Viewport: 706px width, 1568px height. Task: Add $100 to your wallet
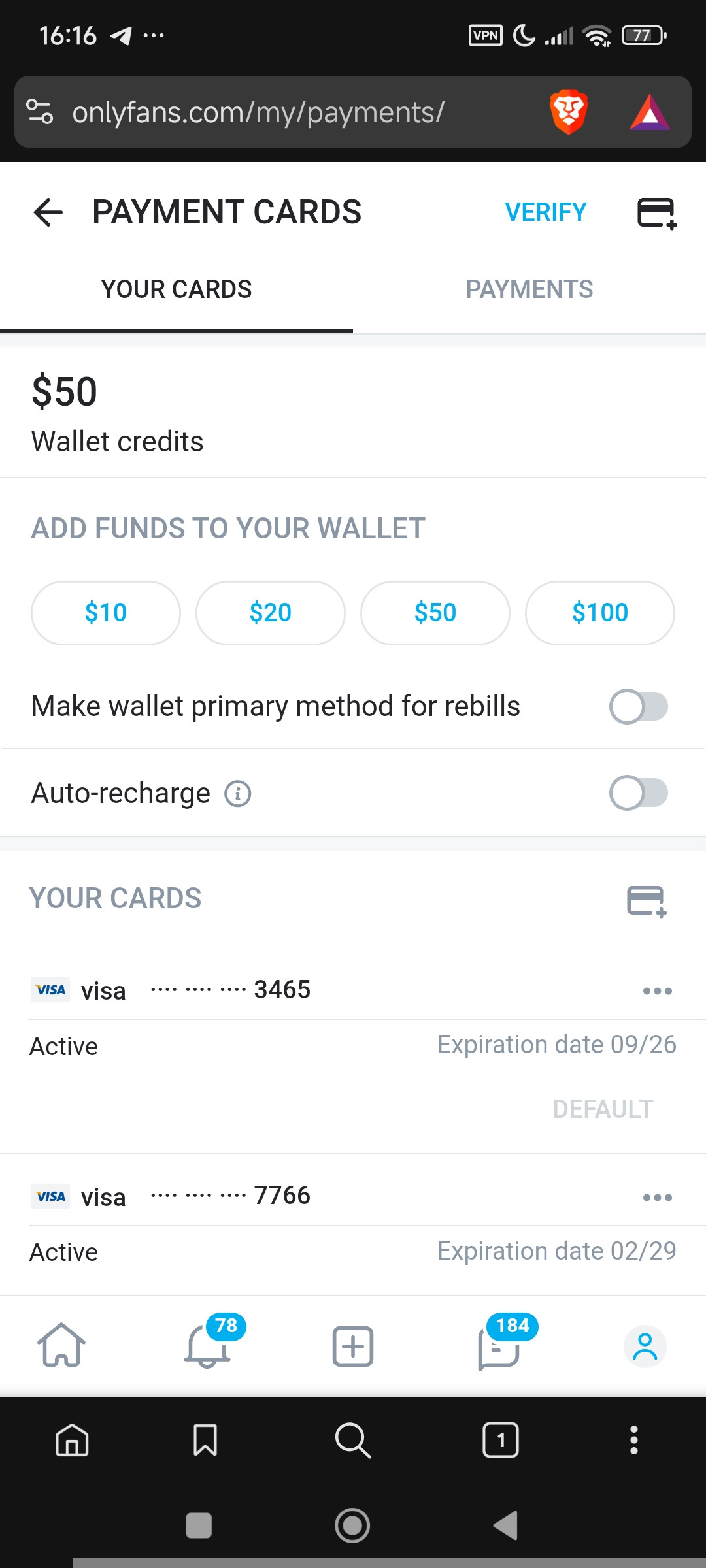pyautogui.click(x=599, y=613)
